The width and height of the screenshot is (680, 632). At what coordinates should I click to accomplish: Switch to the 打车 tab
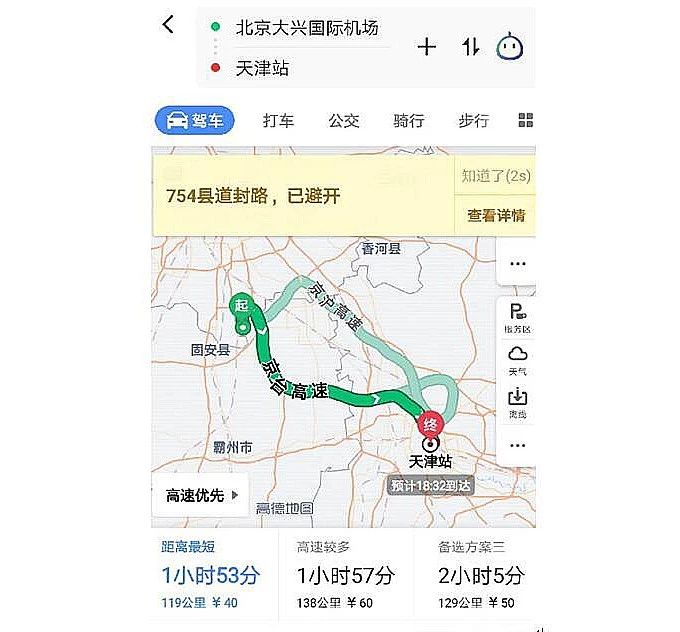coord(278,121)
